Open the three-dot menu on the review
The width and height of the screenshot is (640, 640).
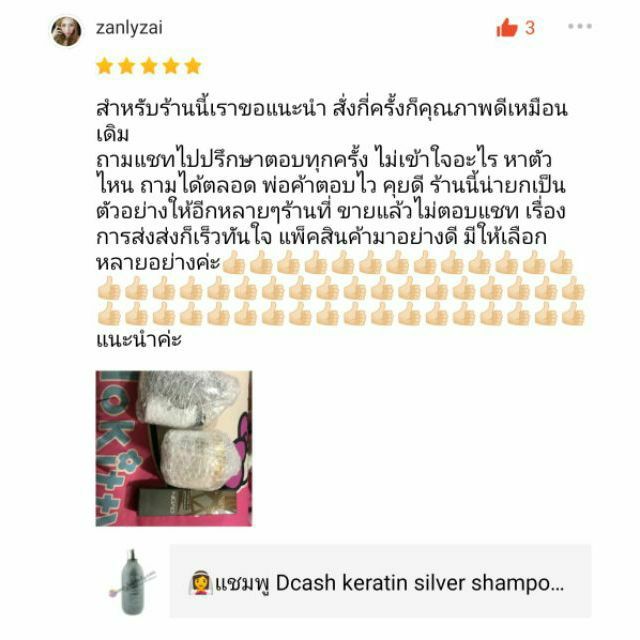point(580,27)
